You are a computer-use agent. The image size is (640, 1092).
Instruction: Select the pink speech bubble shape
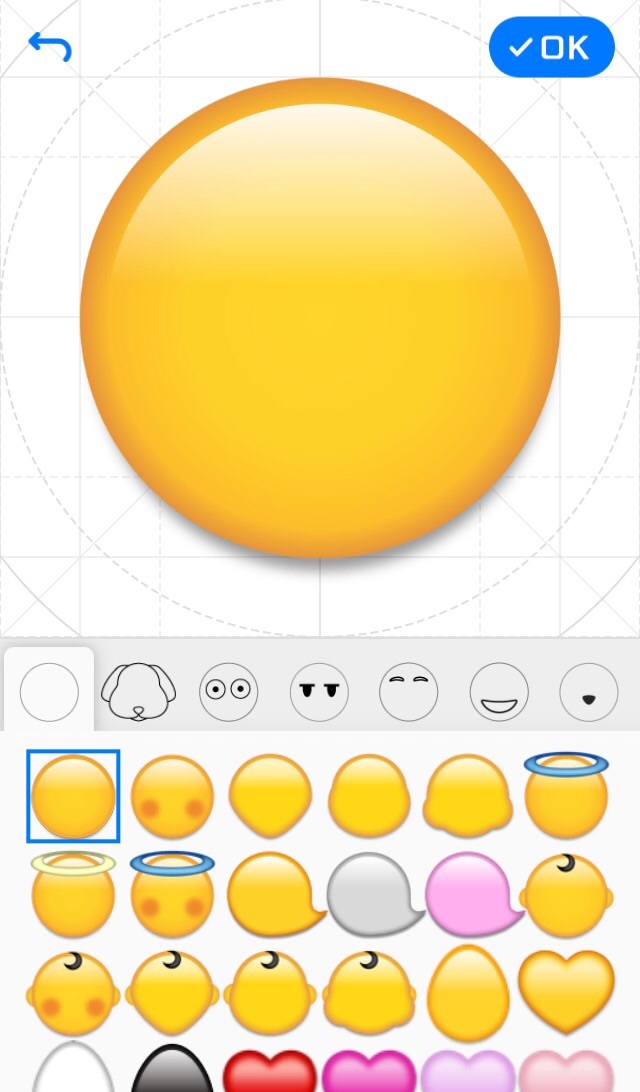pos(468,893)
